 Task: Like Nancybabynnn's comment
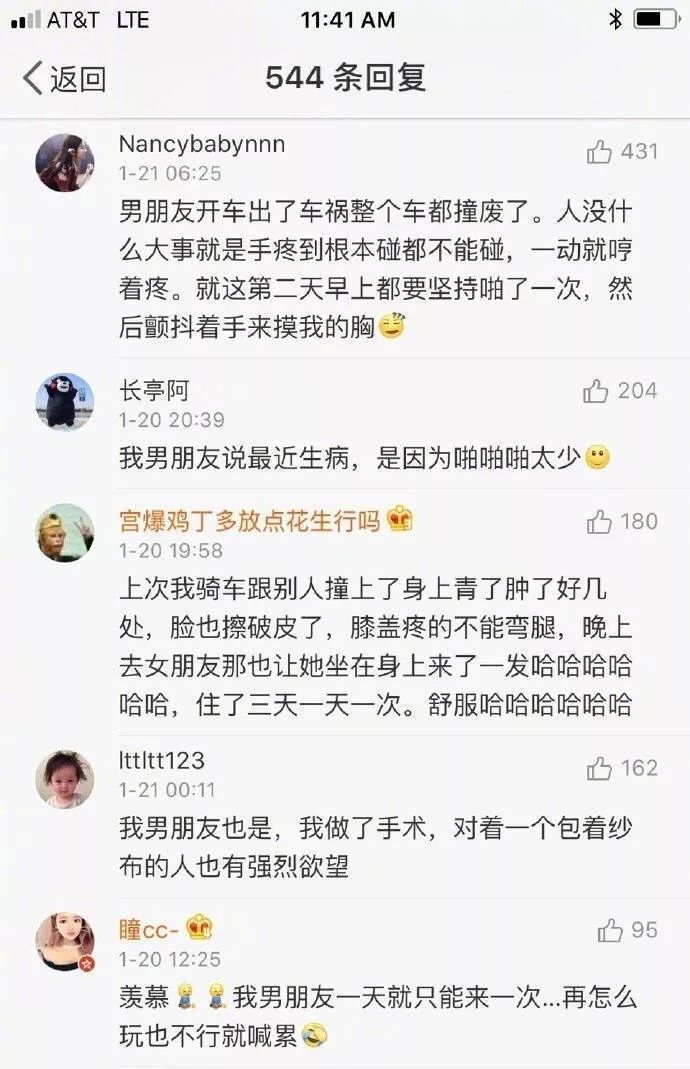click(600, 152)
